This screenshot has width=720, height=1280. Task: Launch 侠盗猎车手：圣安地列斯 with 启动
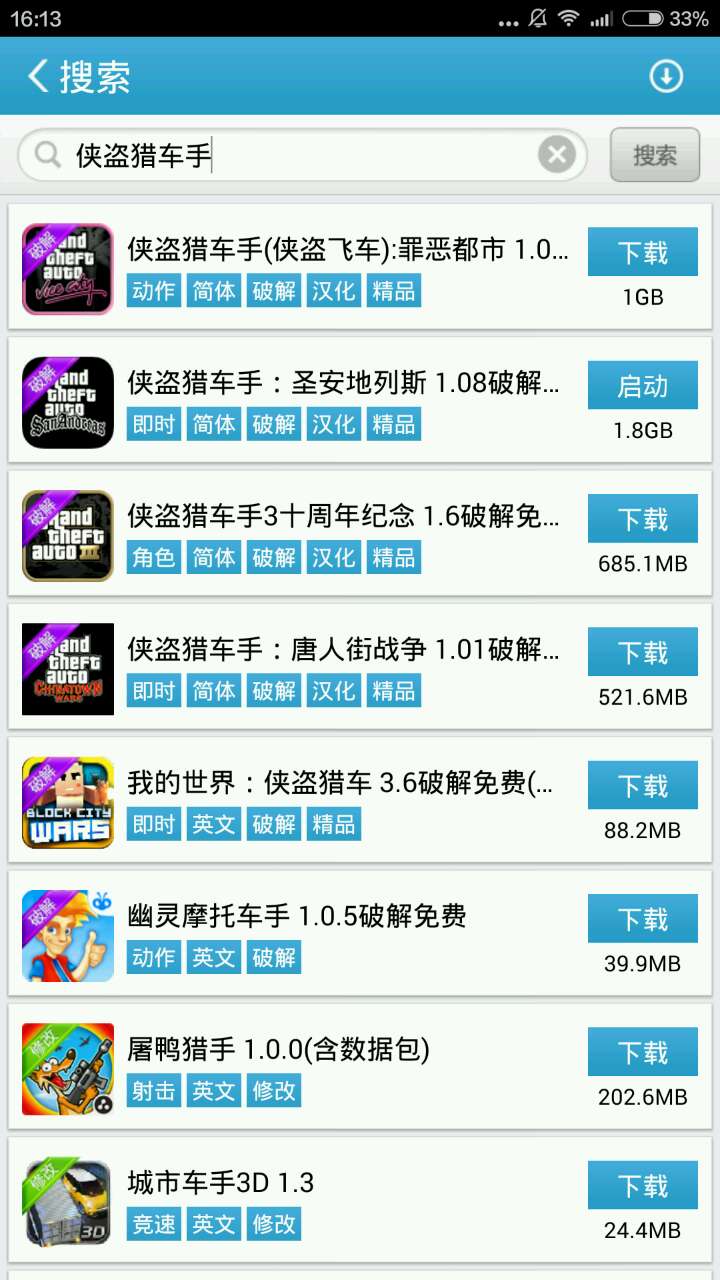coord(642,386)
